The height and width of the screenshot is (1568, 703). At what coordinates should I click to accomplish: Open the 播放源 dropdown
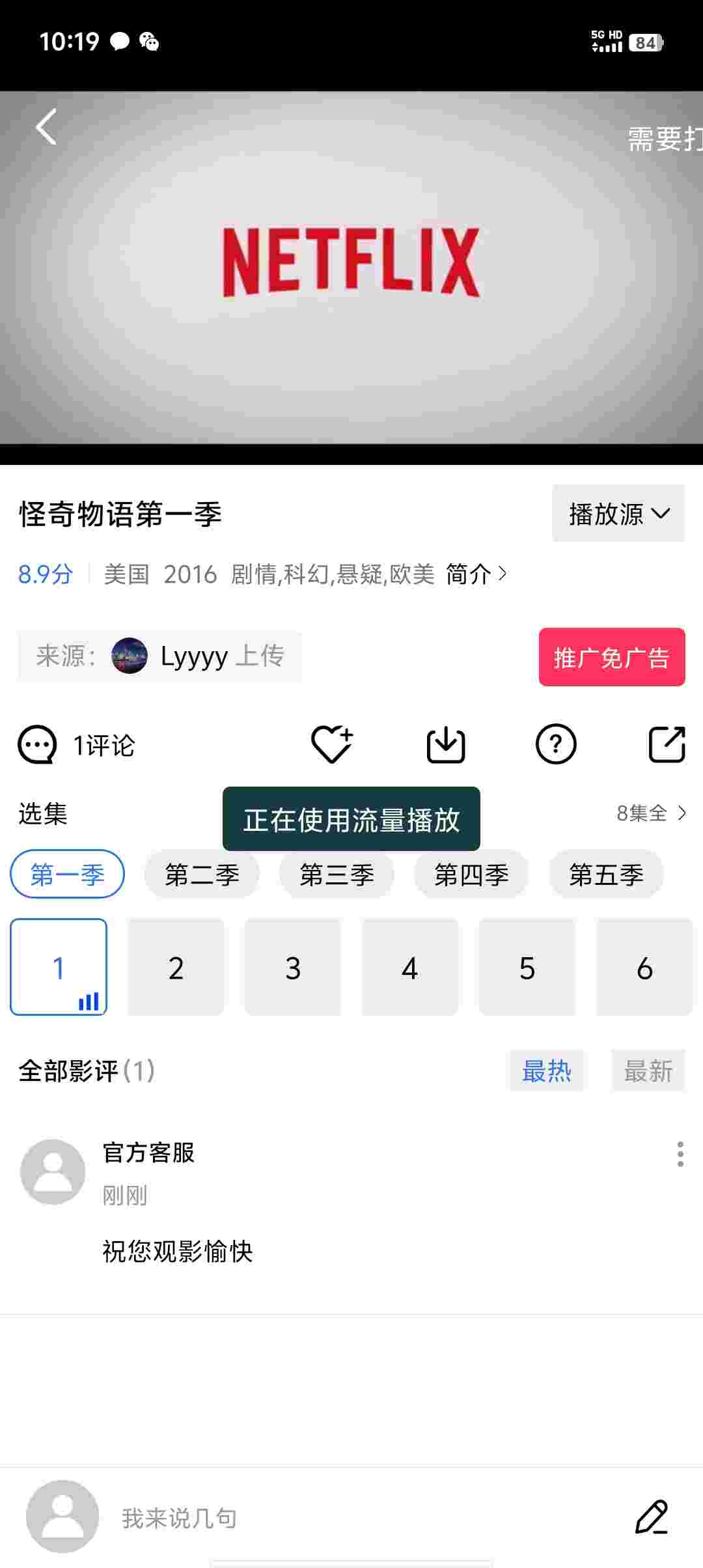tap(618, 514)
